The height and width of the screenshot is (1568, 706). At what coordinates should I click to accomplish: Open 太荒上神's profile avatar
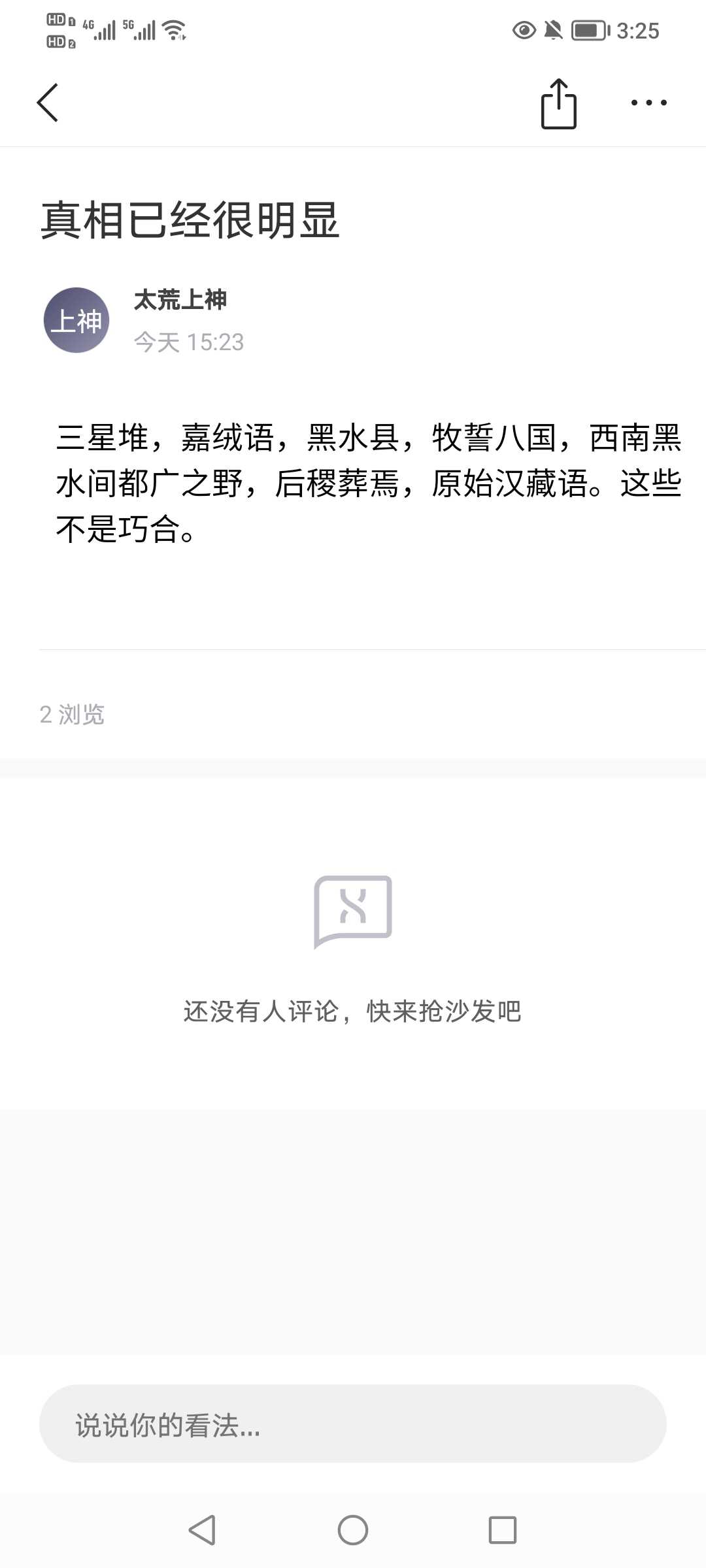coord(76,320)
